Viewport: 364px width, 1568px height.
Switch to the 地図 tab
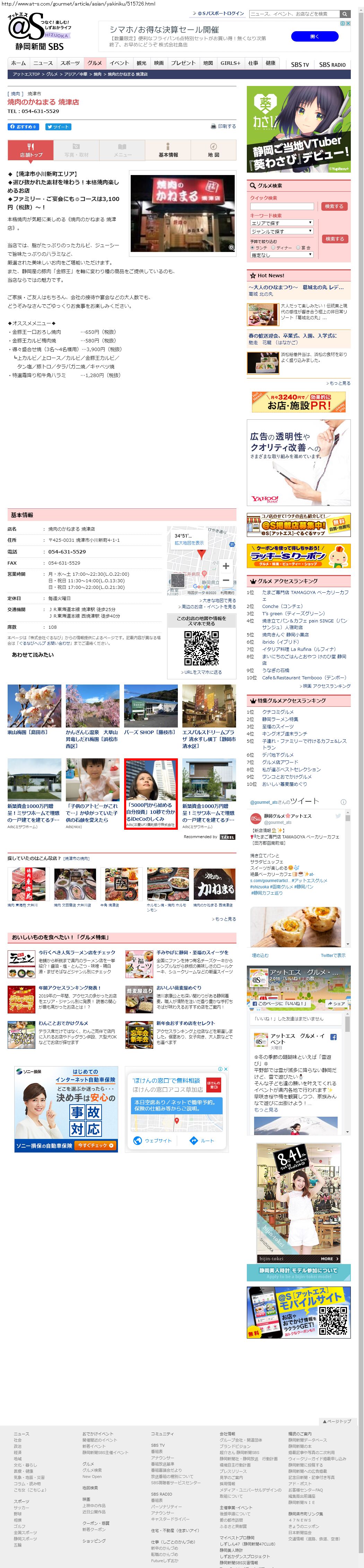tap(213, 150)
